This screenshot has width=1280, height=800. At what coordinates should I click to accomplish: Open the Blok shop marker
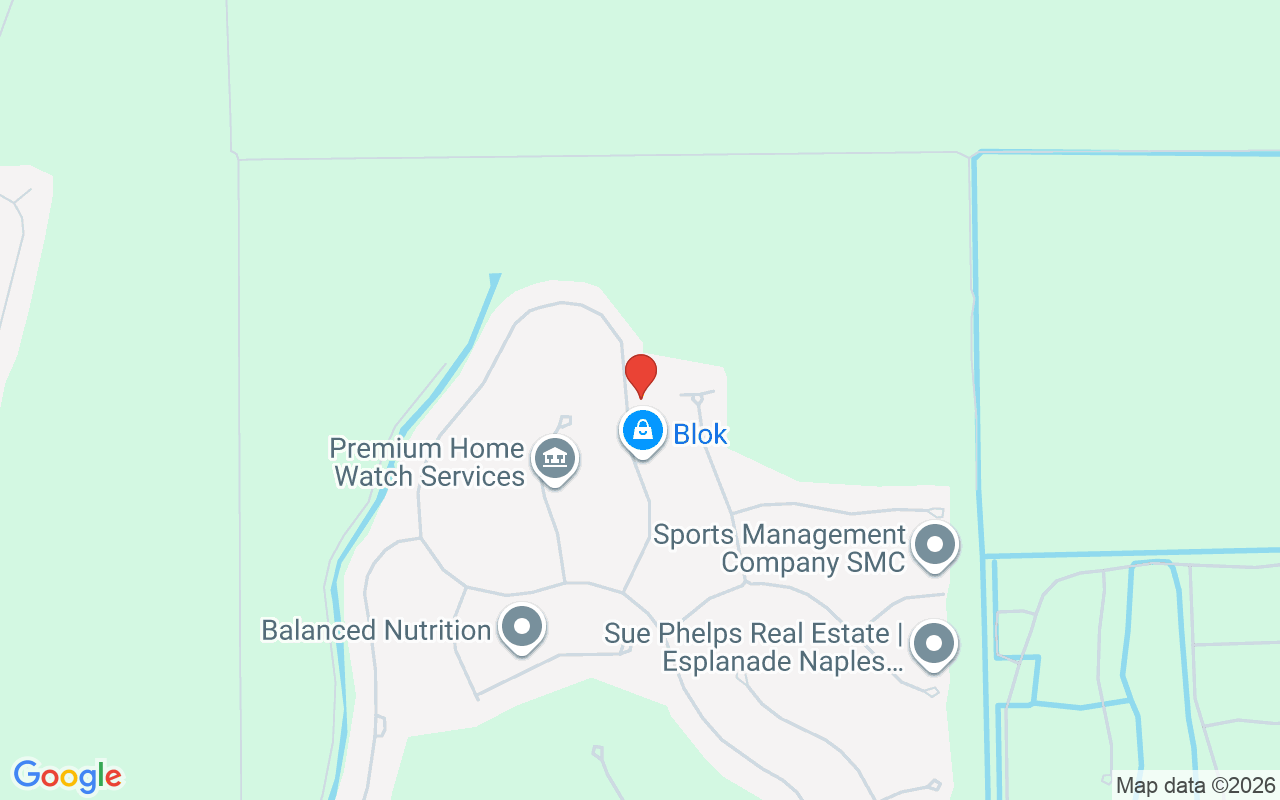pos(643,431)
